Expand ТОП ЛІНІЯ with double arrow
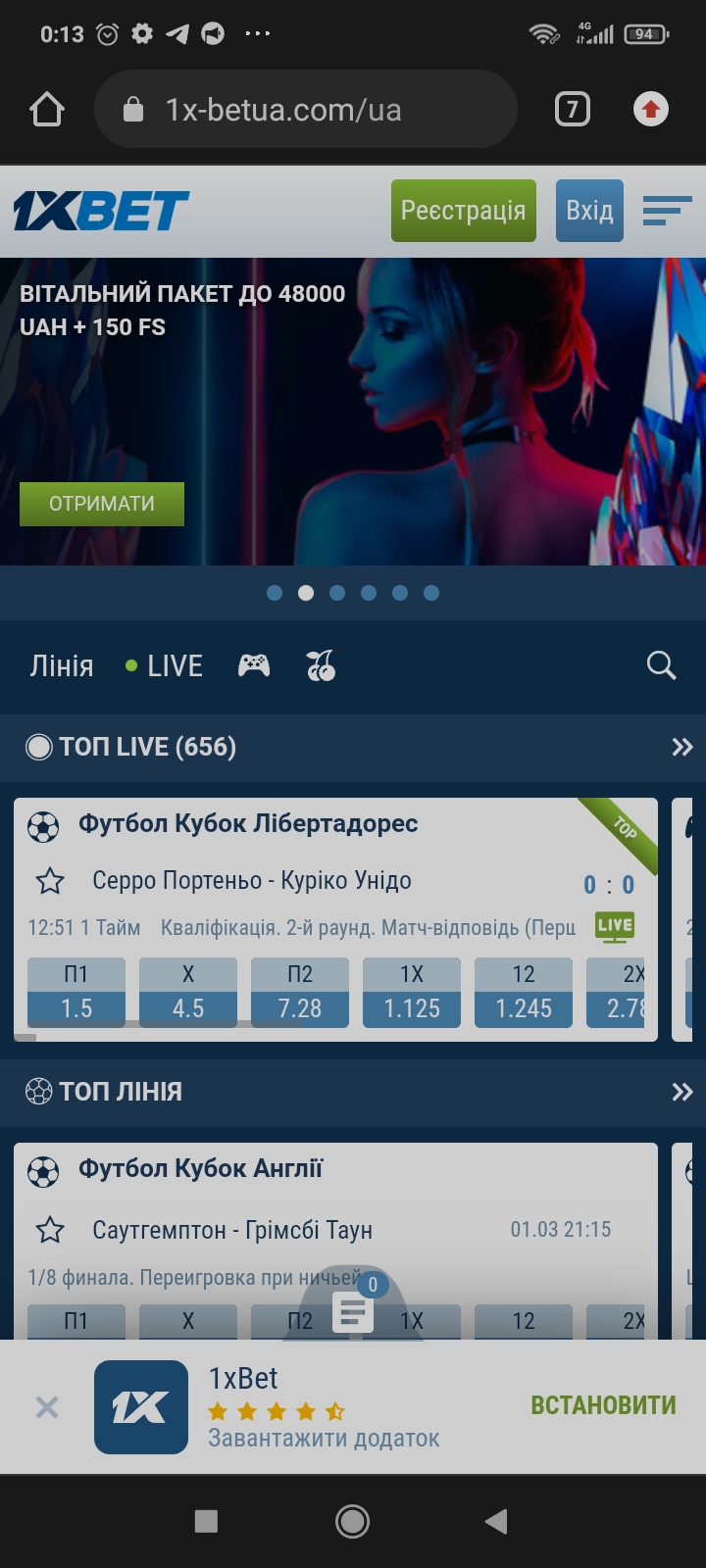Screen dimensions: 706x1568 682,1092
